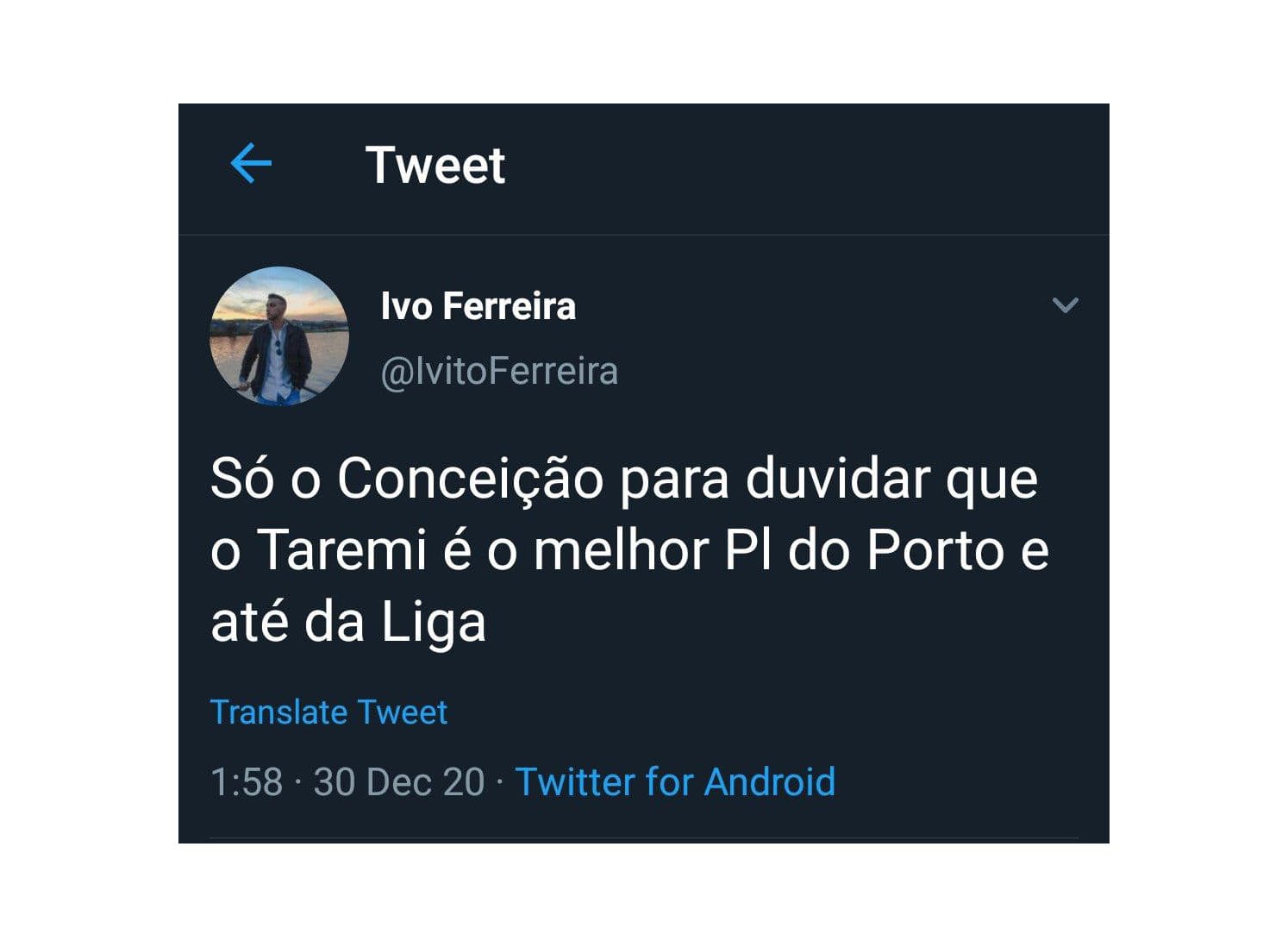Open Ivo Ferreira's profile picture
The image size is (1288, 947).
pos(279,336)
